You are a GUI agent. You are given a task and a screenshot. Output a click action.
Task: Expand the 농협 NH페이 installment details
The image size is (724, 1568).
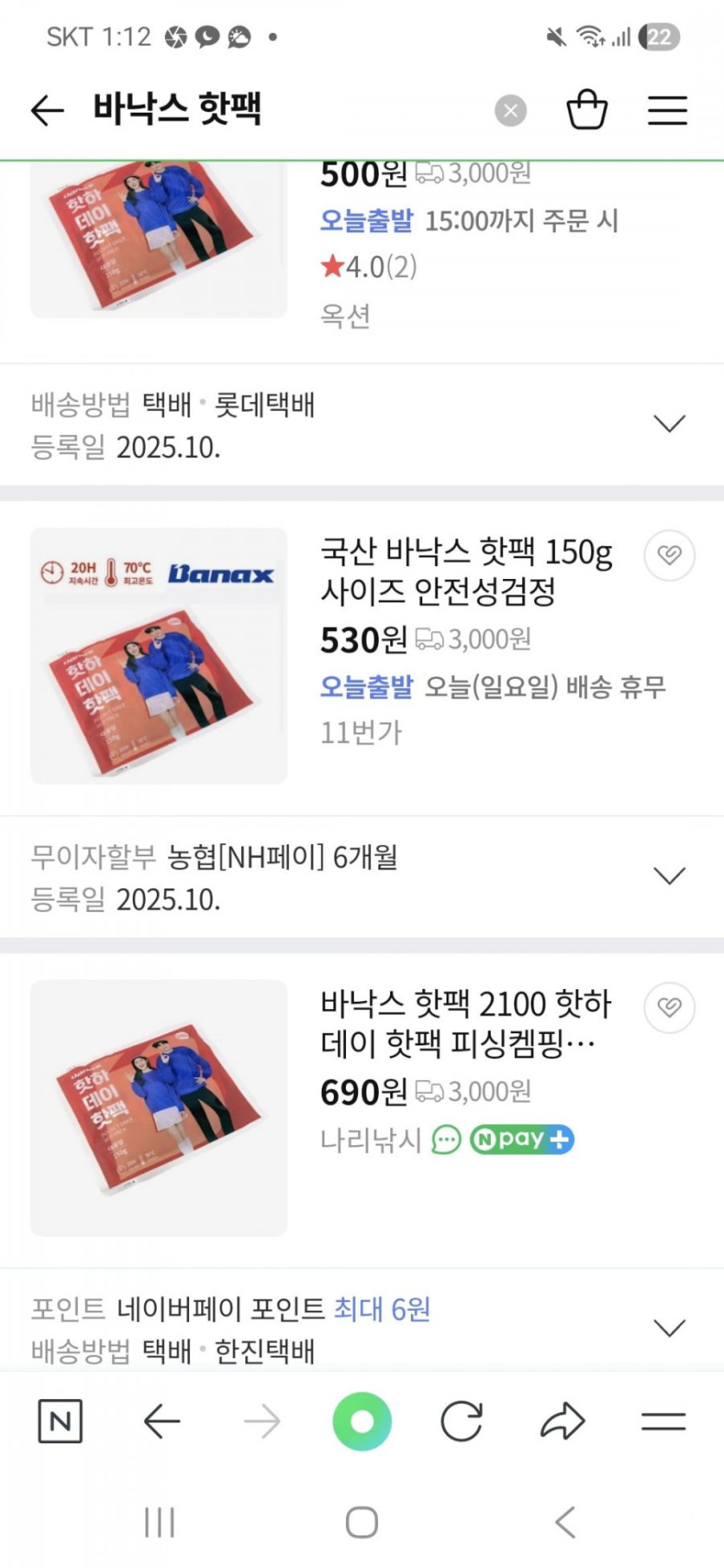click(669, 876)
